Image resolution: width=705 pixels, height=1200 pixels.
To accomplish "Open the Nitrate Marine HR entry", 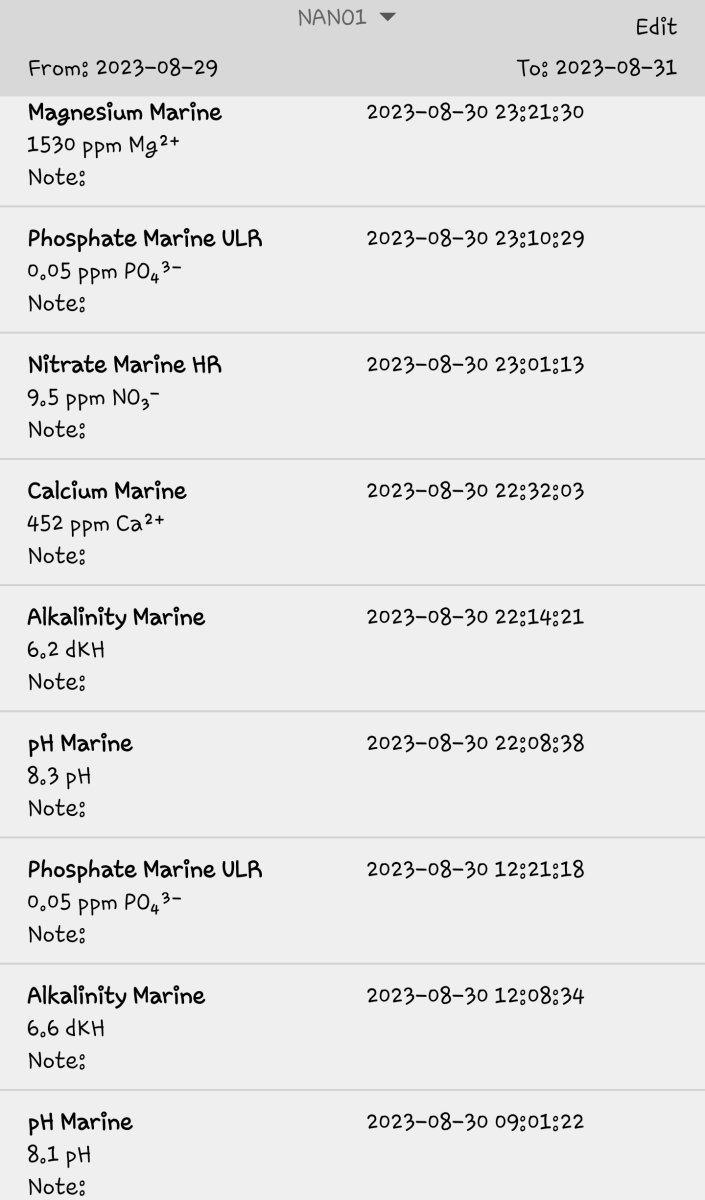I will (352, 396).
